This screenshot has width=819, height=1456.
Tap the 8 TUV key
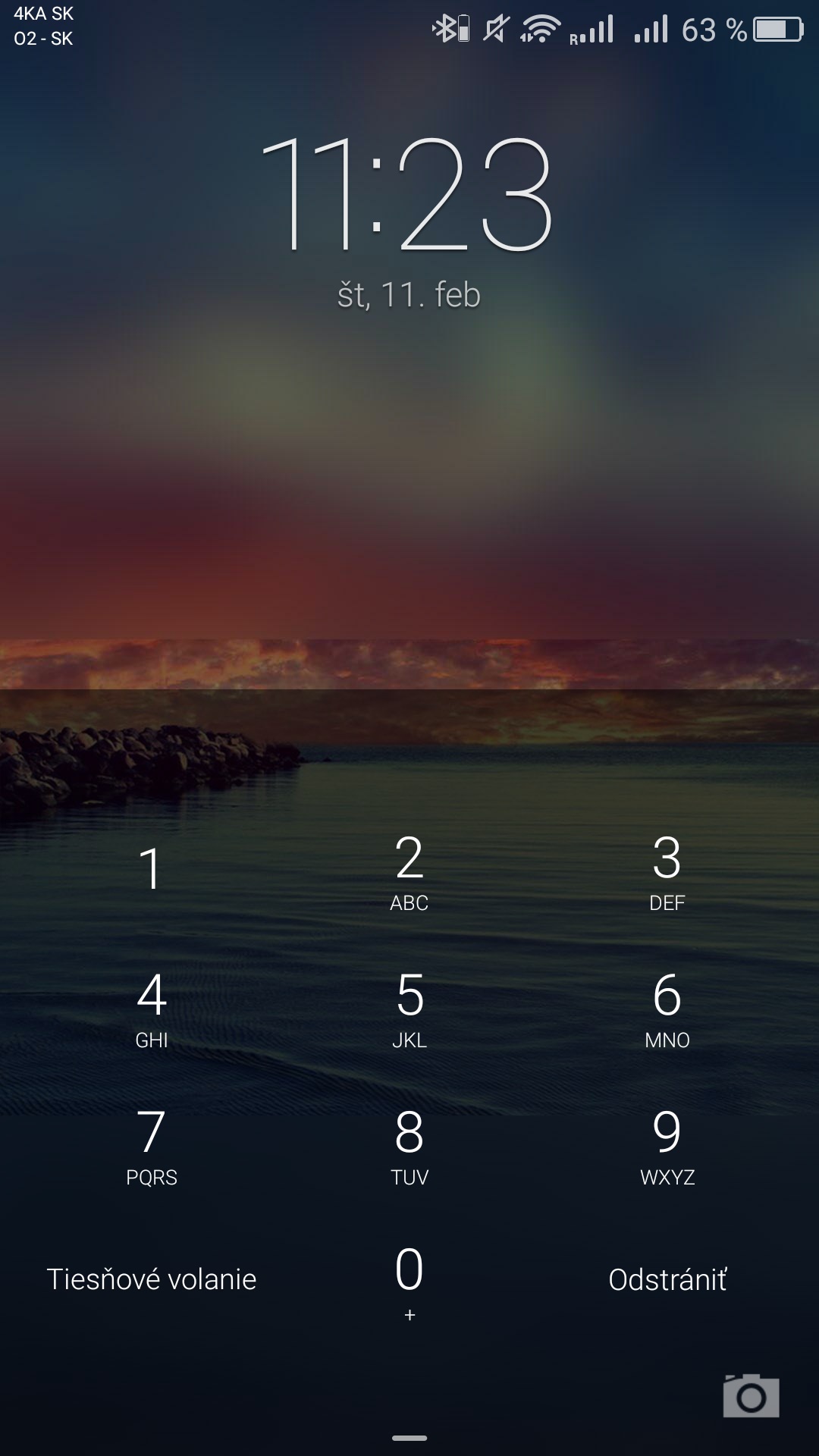[409, 1145]
